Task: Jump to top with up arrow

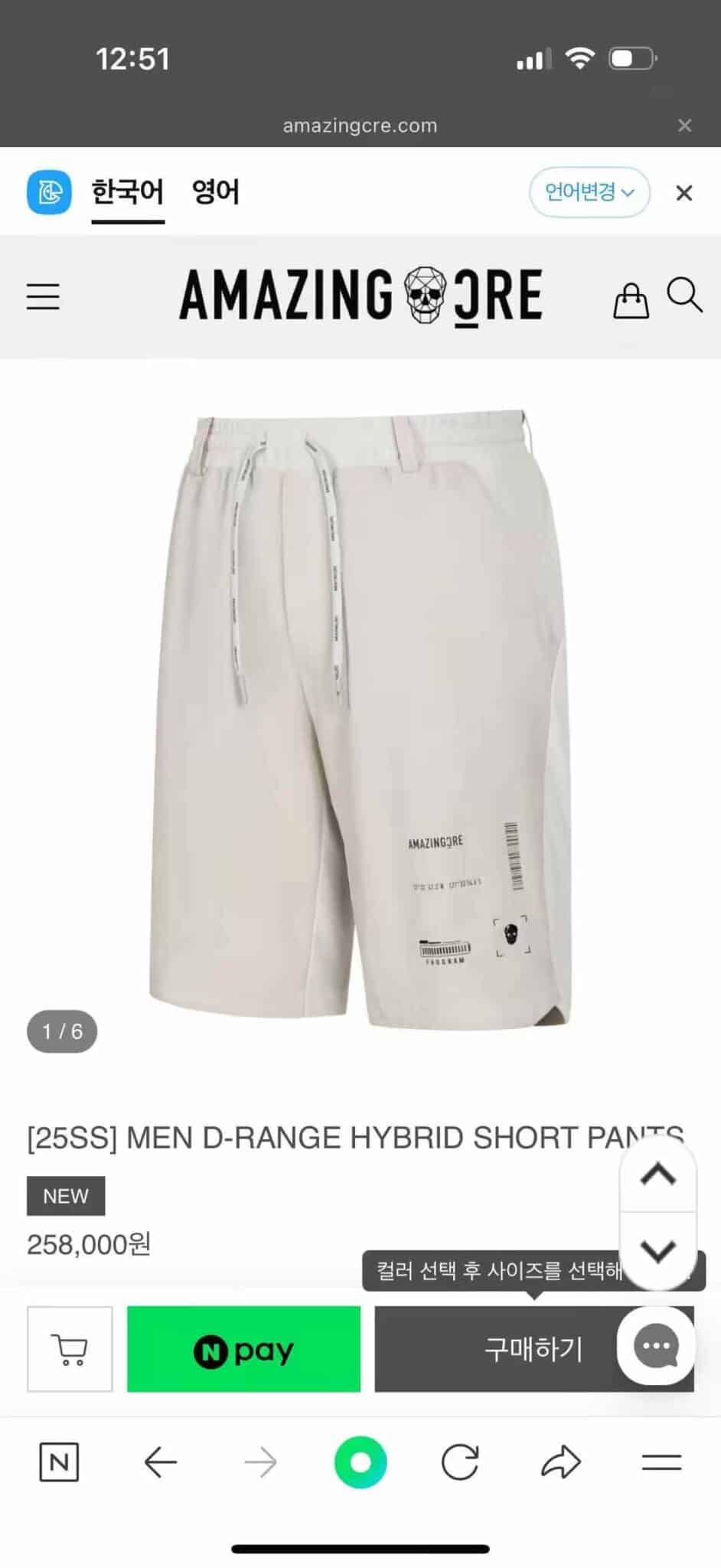Action: (x=657, y=1174)
